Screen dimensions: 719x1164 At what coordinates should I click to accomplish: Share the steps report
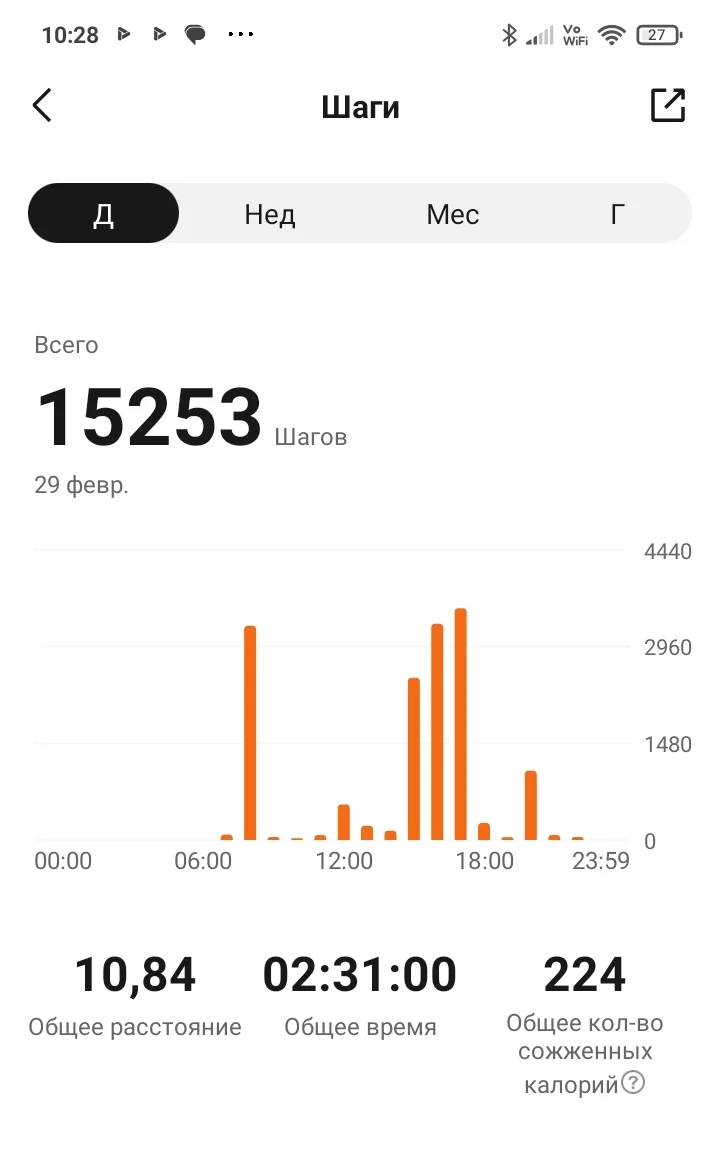coord(667,105)
